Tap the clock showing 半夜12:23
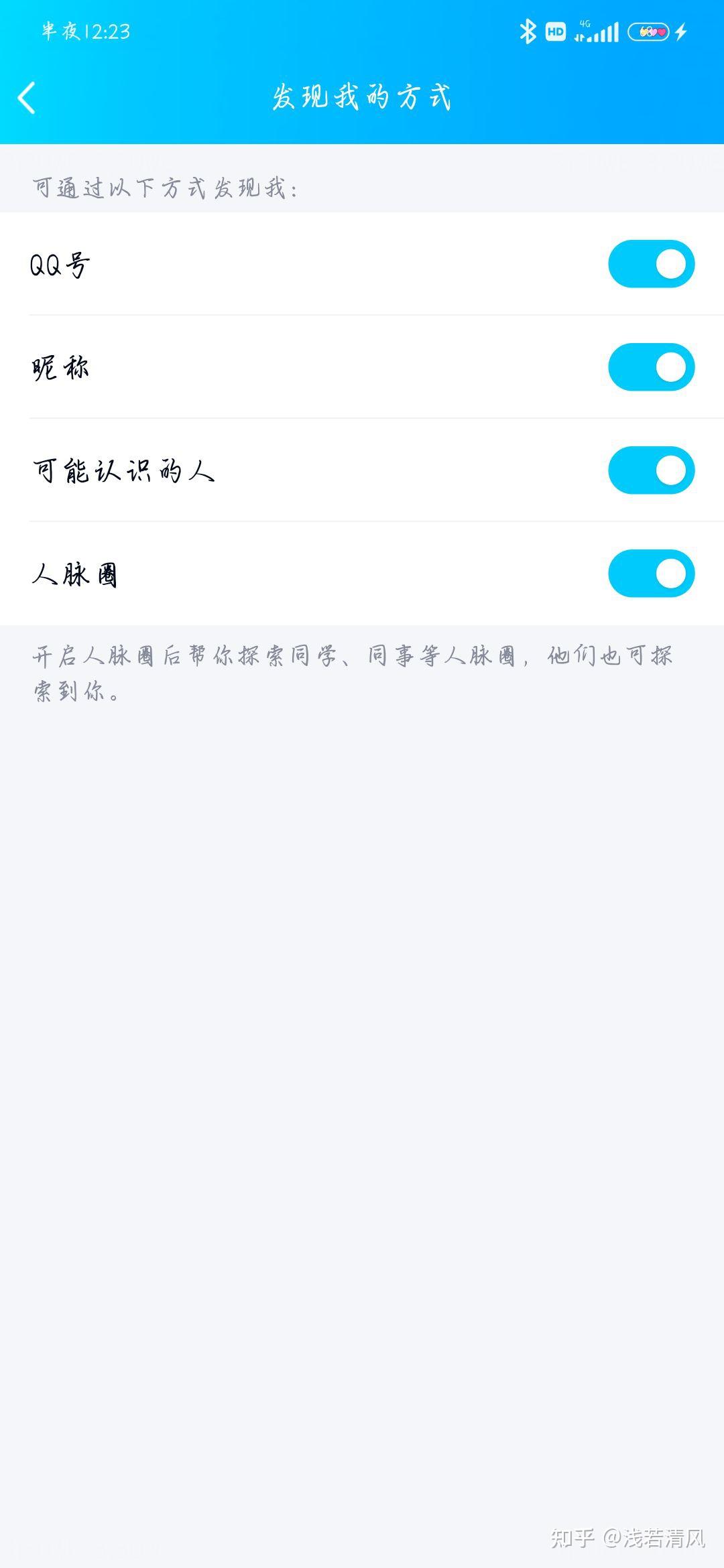This screenshot has height=1568, width=724. click(x=87, y=29)
